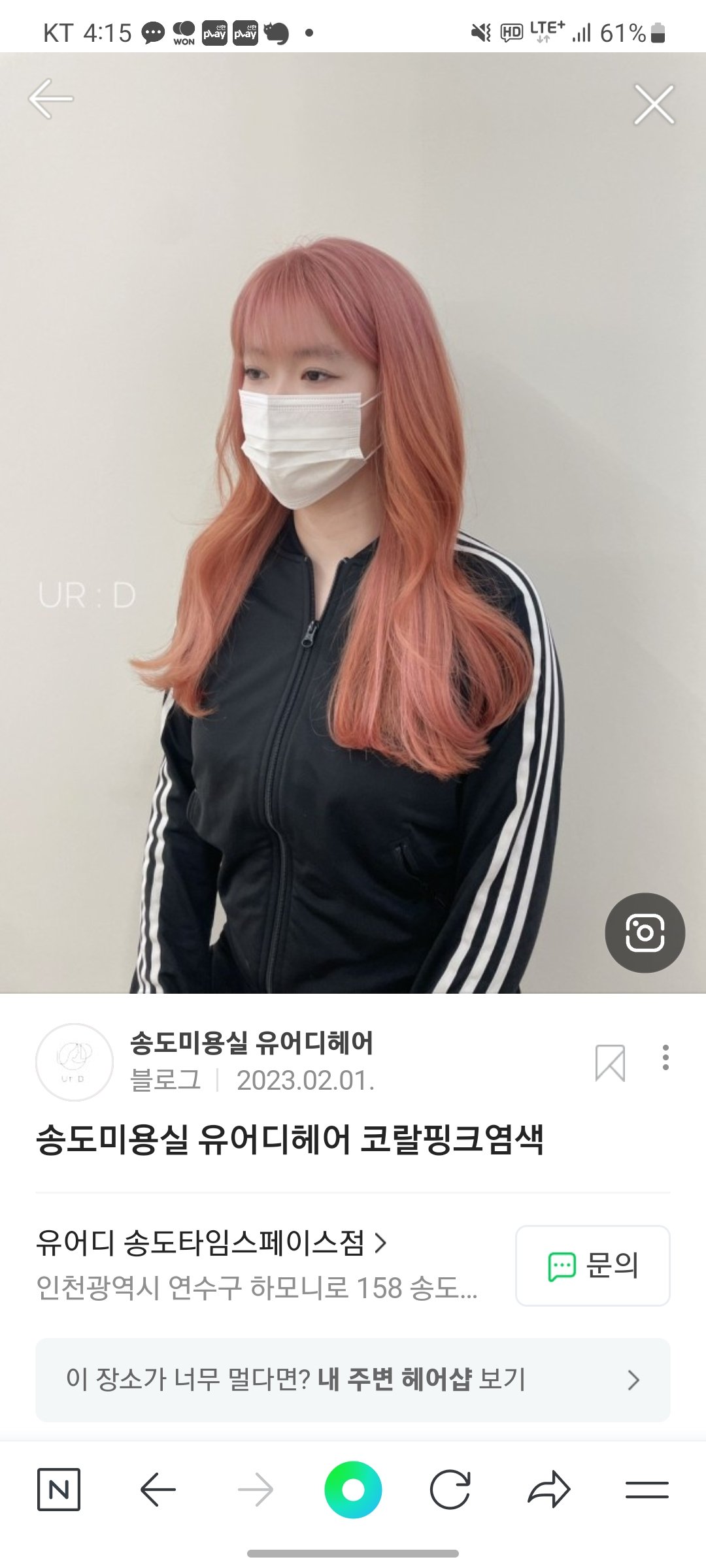Open the smart lens image search button
Screen dimensions: 706x1568
[x=645, y=933]
